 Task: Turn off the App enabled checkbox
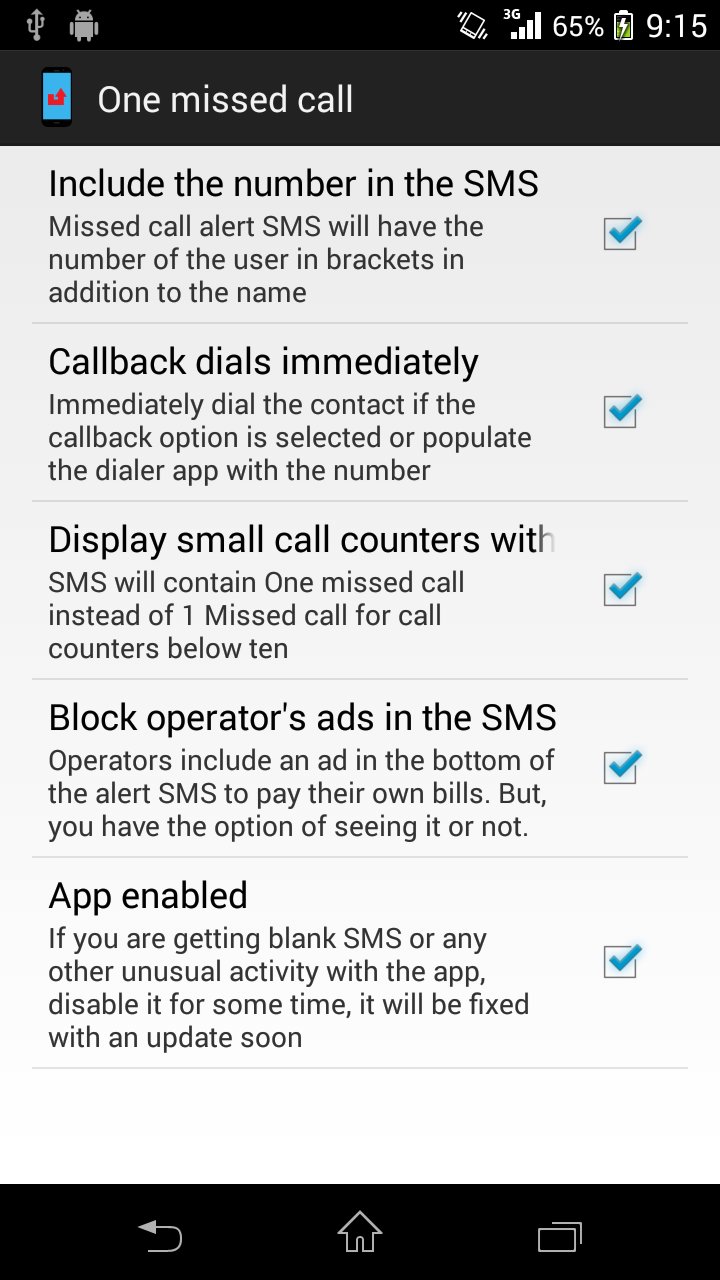click(x=620, y=960)
